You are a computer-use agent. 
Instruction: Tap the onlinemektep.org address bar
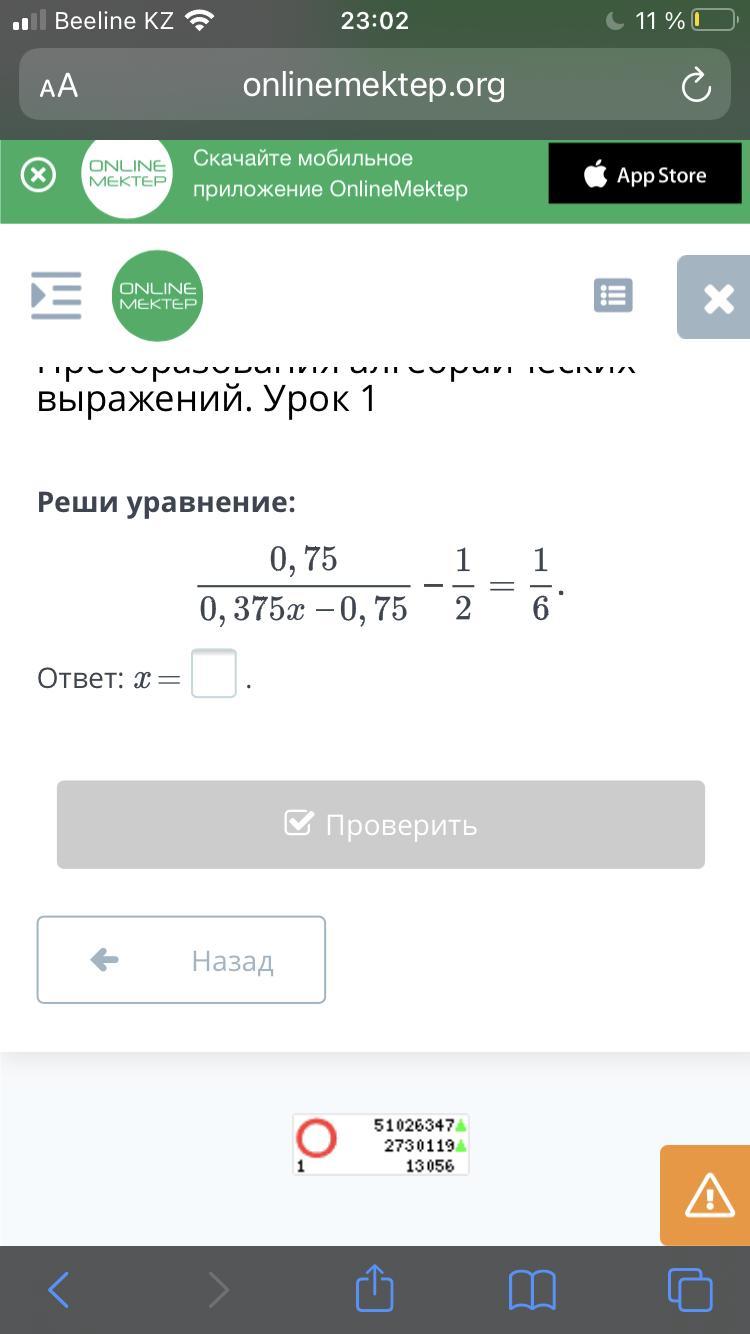point(375,85)
